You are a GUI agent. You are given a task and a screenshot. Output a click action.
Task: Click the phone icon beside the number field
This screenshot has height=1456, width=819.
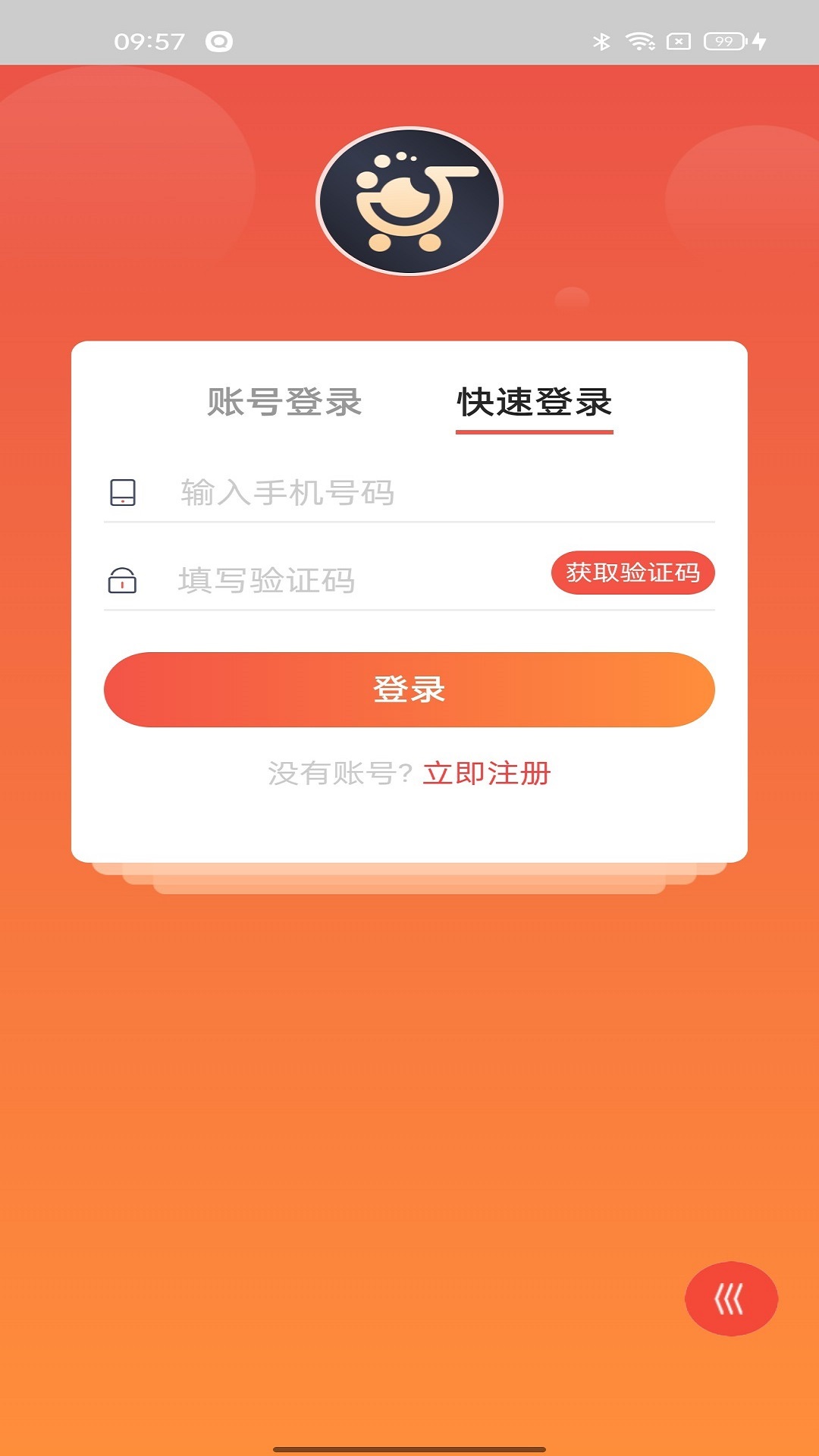click(124, 493)
